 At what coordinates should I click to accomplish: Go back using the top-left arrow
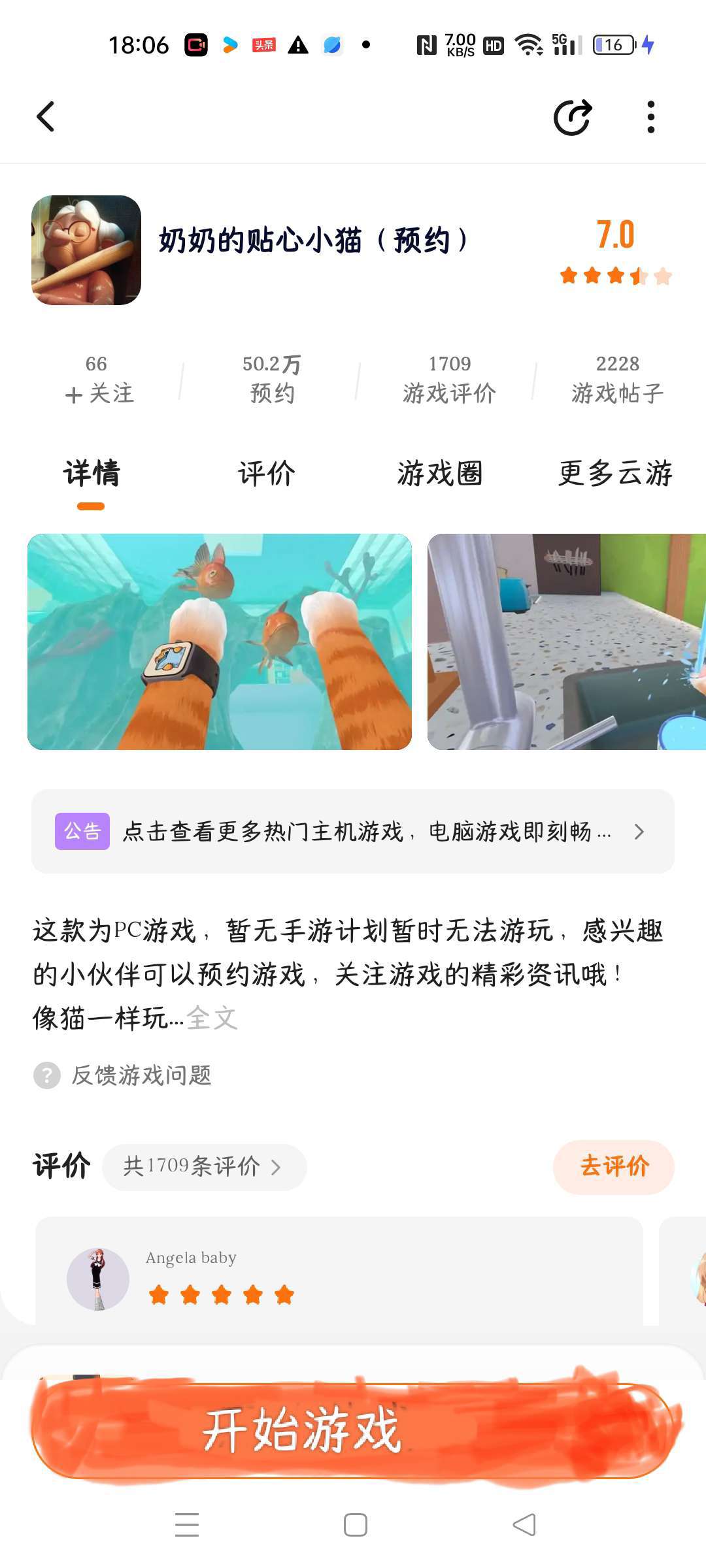pos(46,117)
